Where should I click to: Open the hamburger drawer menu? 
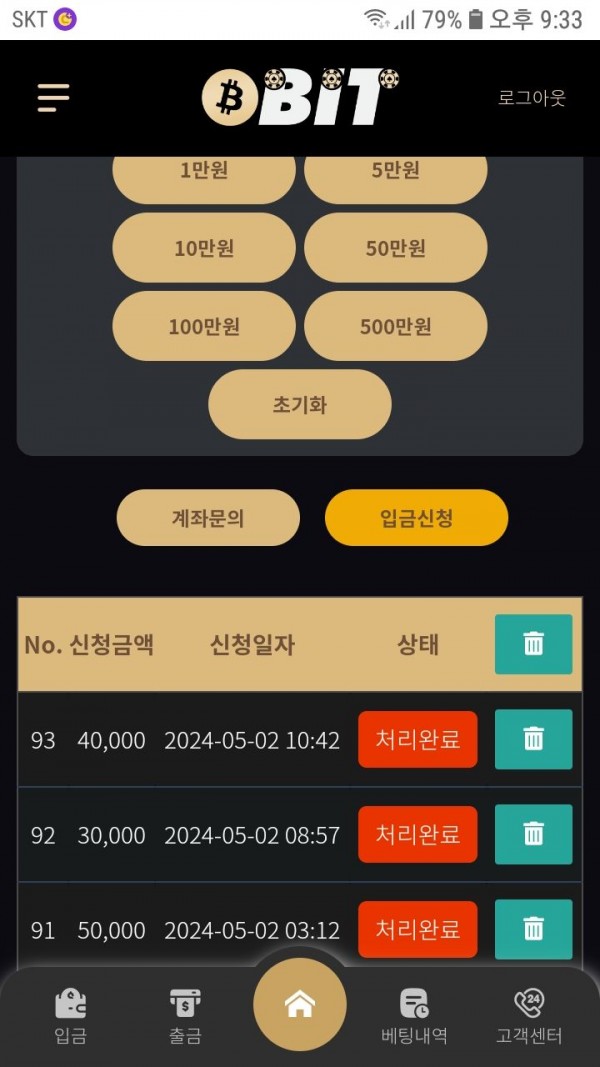[x=54, y=97]
